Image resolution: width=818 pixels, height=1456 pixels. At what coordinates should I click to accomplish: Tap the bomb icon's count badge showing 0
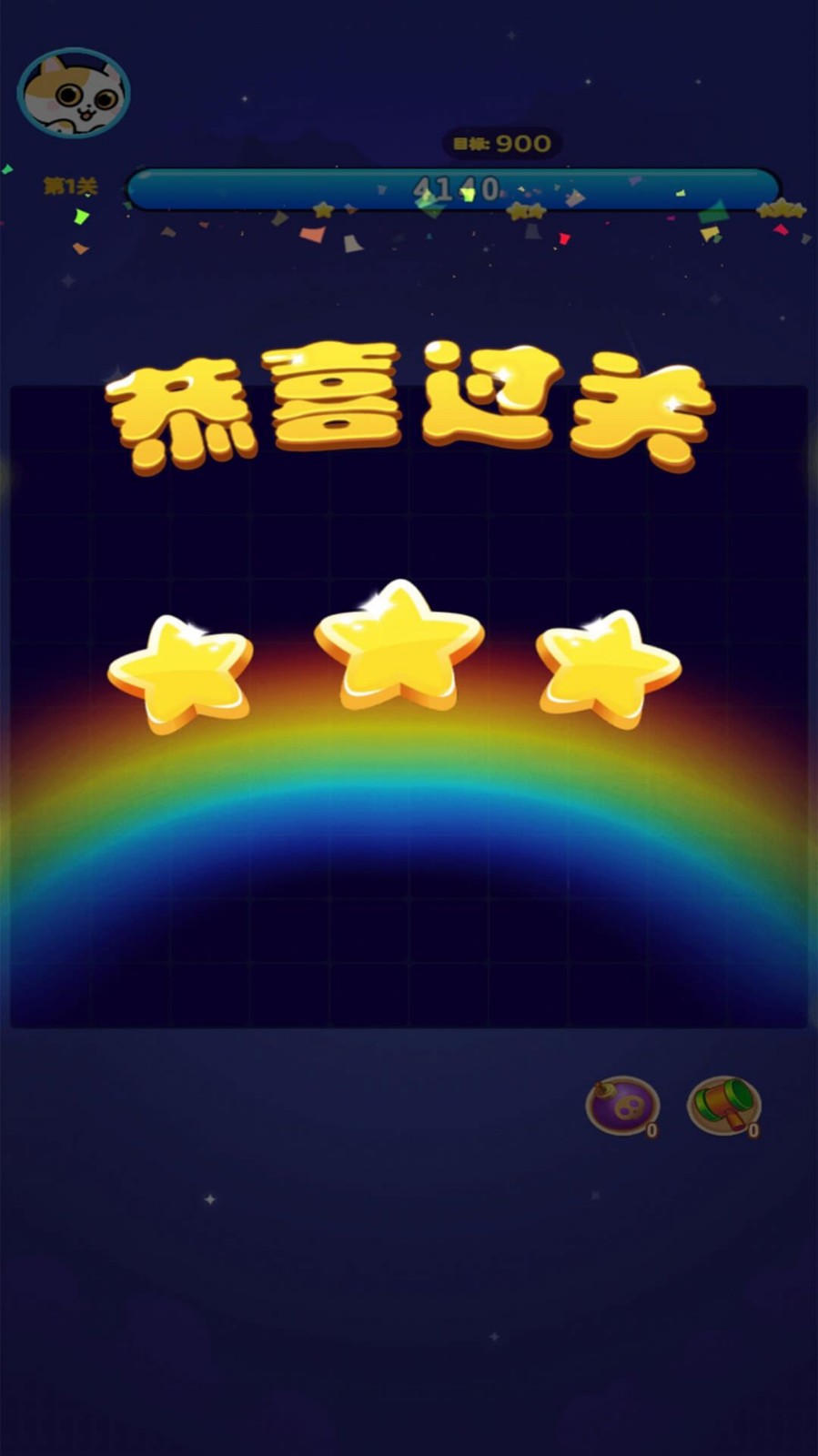point(654,1131)
